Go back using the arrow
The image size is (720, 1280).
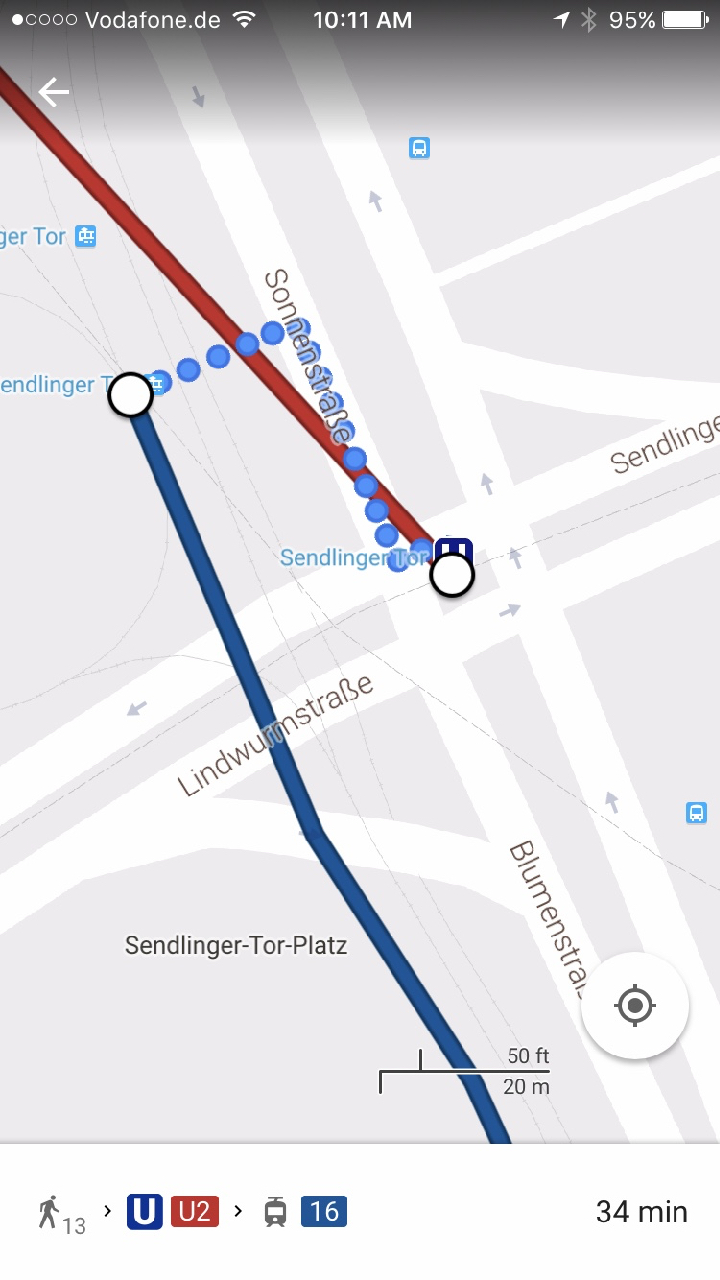pos(54,92)
